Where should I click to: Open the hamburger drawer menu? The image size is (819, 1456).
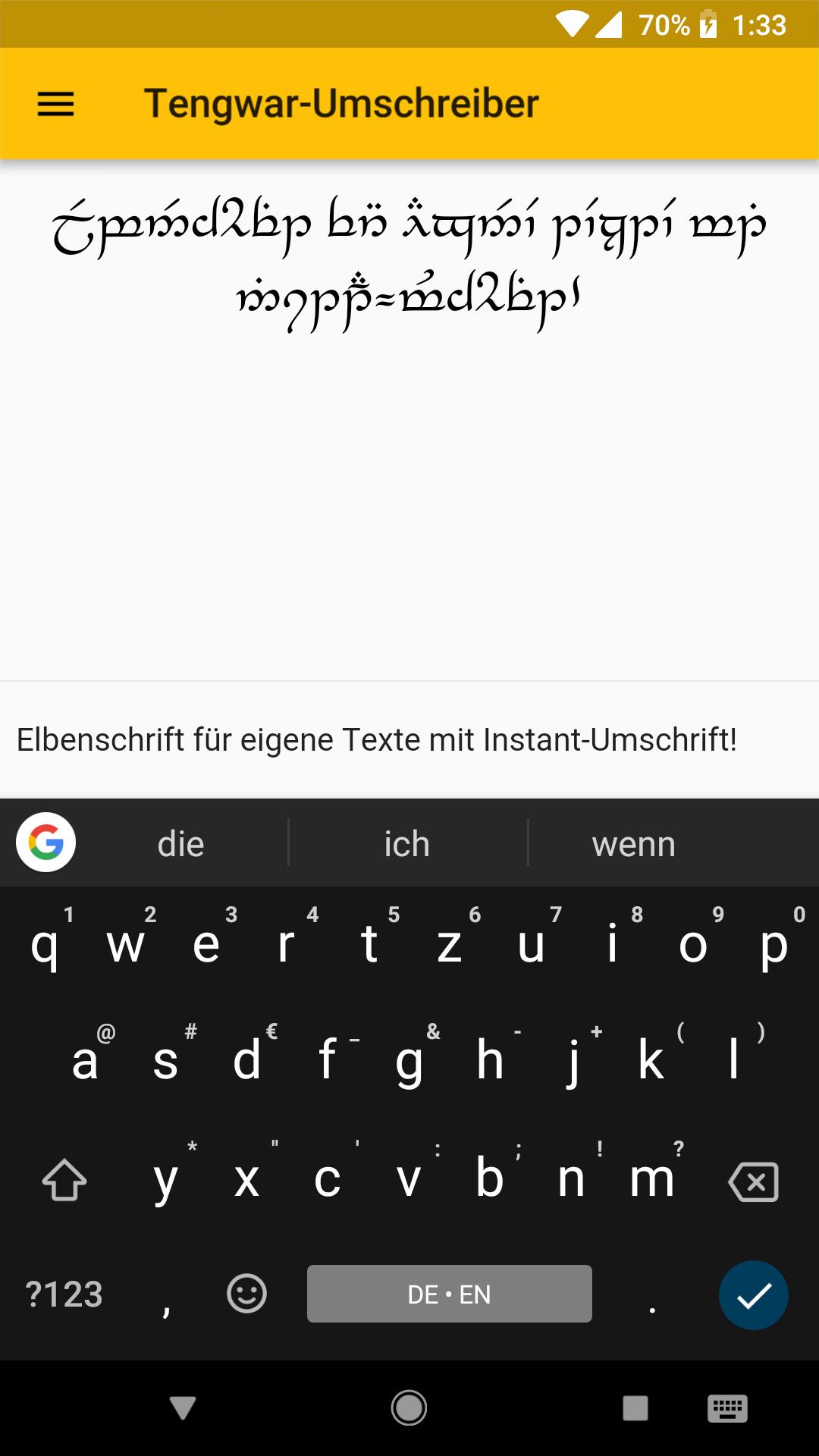[56, 104]
